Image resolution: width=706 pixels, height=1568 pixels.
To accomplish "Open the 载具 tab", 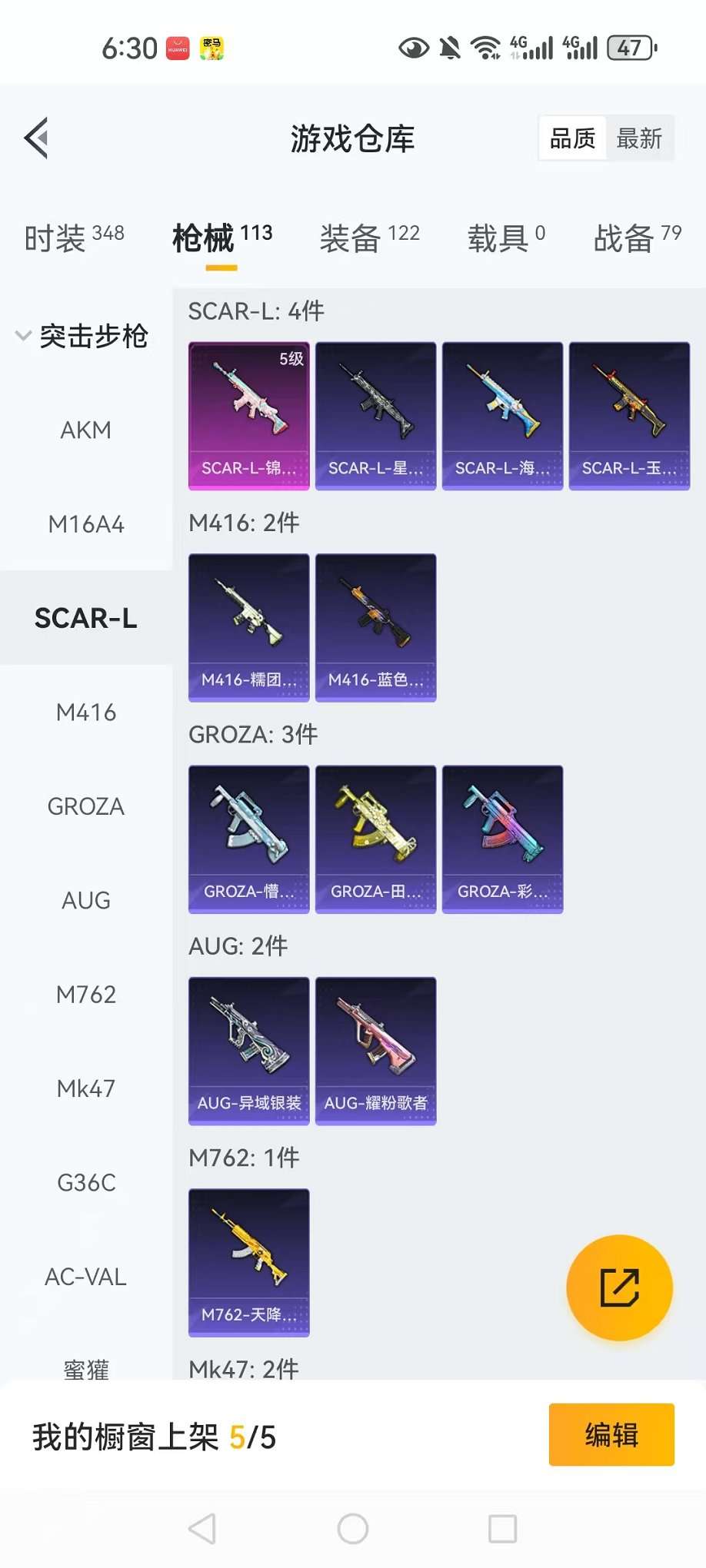I will pyautogui.click(x=506, y=237).
